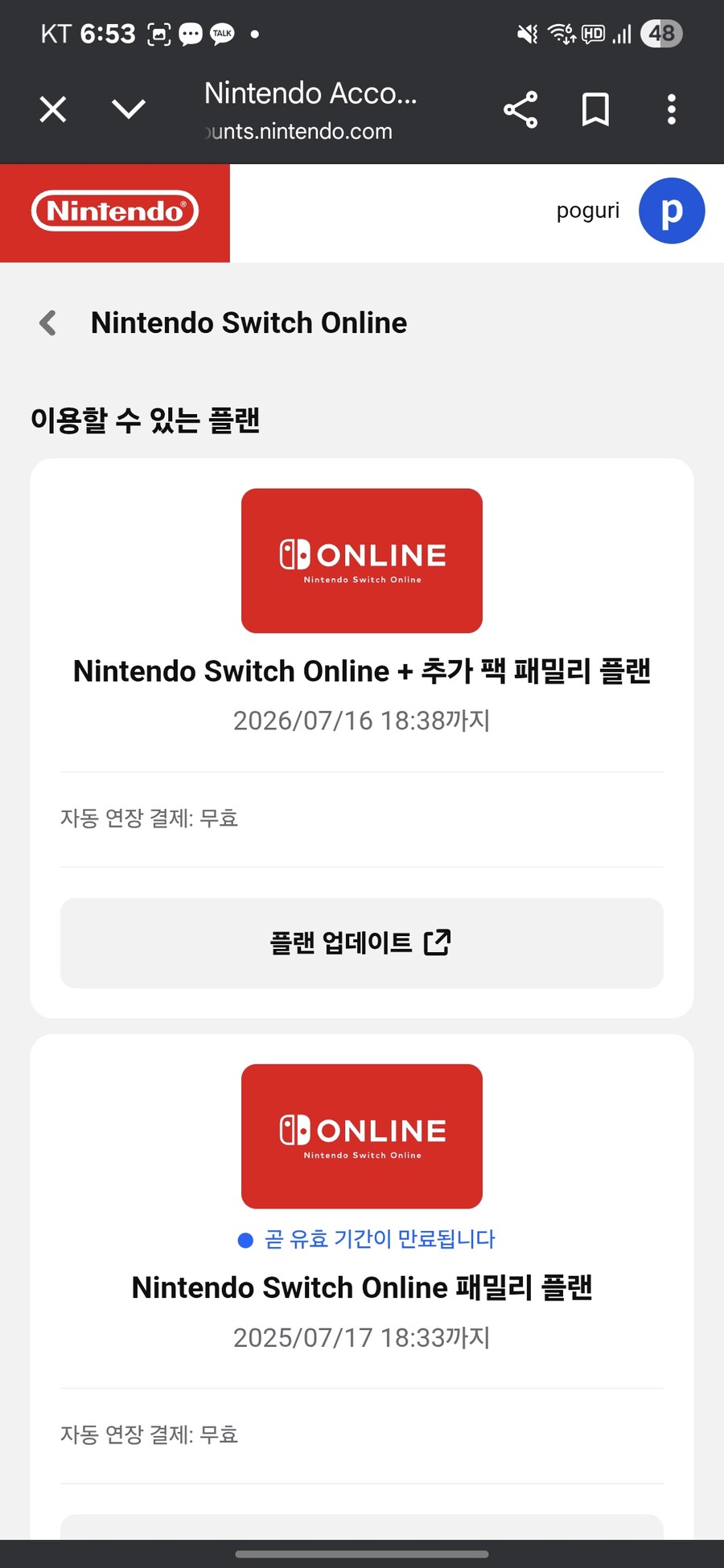Minimize the browser with the down chevron
724x1568 pixels.
click(x=129, y=109)
